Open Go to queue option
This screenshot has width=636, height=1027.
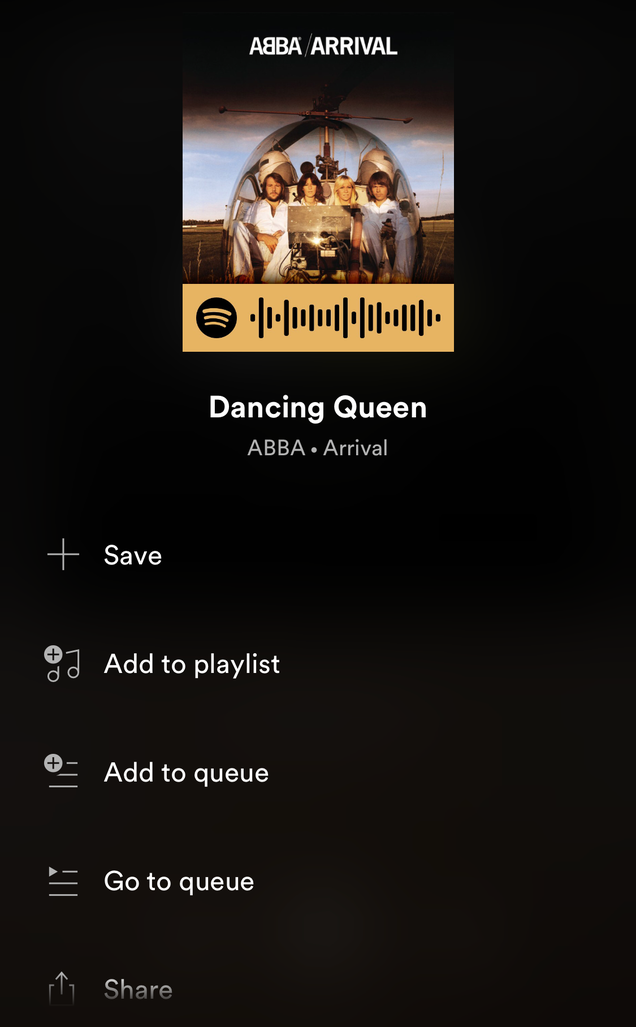click(x=178, y=882)
